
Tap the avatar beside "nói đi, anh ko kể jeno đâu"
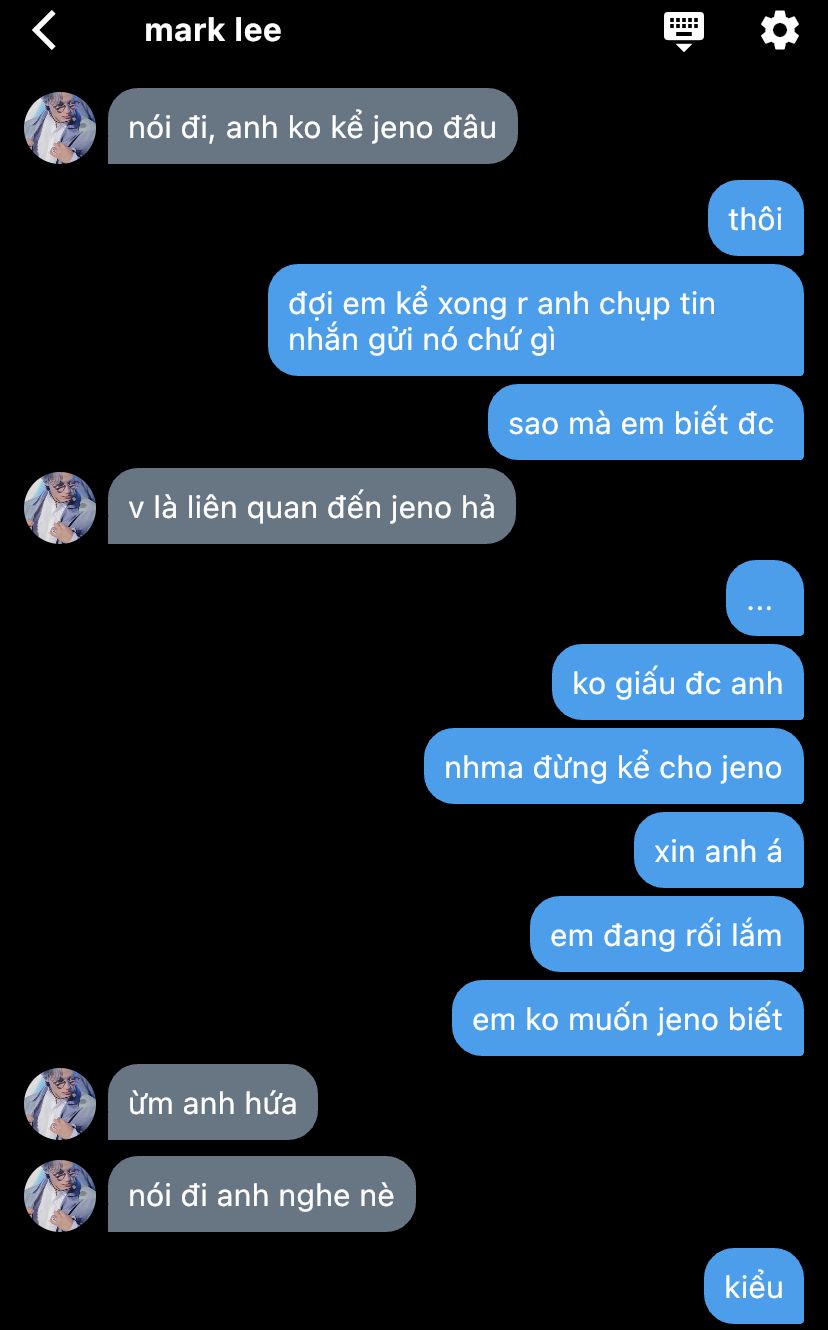(60, 128)
